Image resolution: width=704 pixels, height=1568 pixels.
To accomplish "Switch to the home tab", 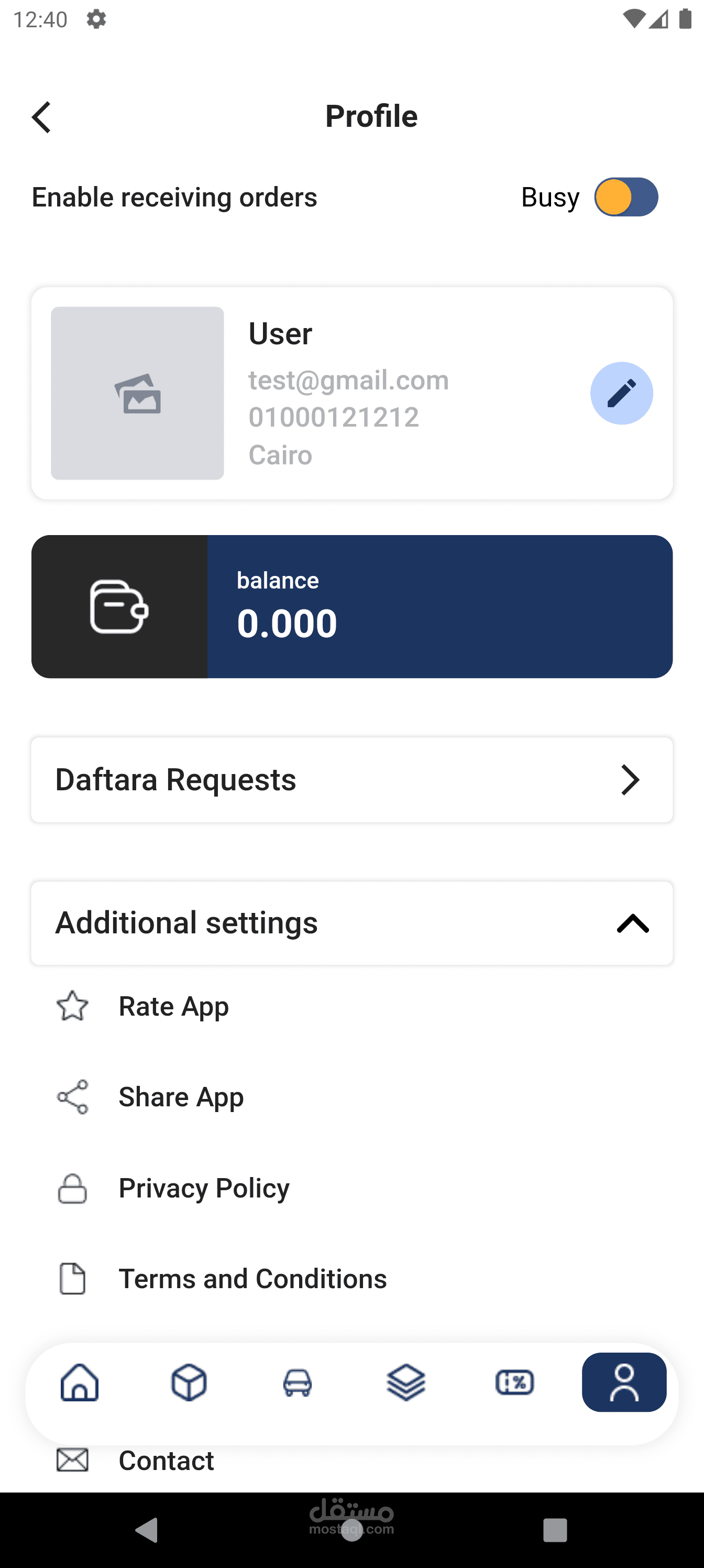I will [x=80, y=1382].
